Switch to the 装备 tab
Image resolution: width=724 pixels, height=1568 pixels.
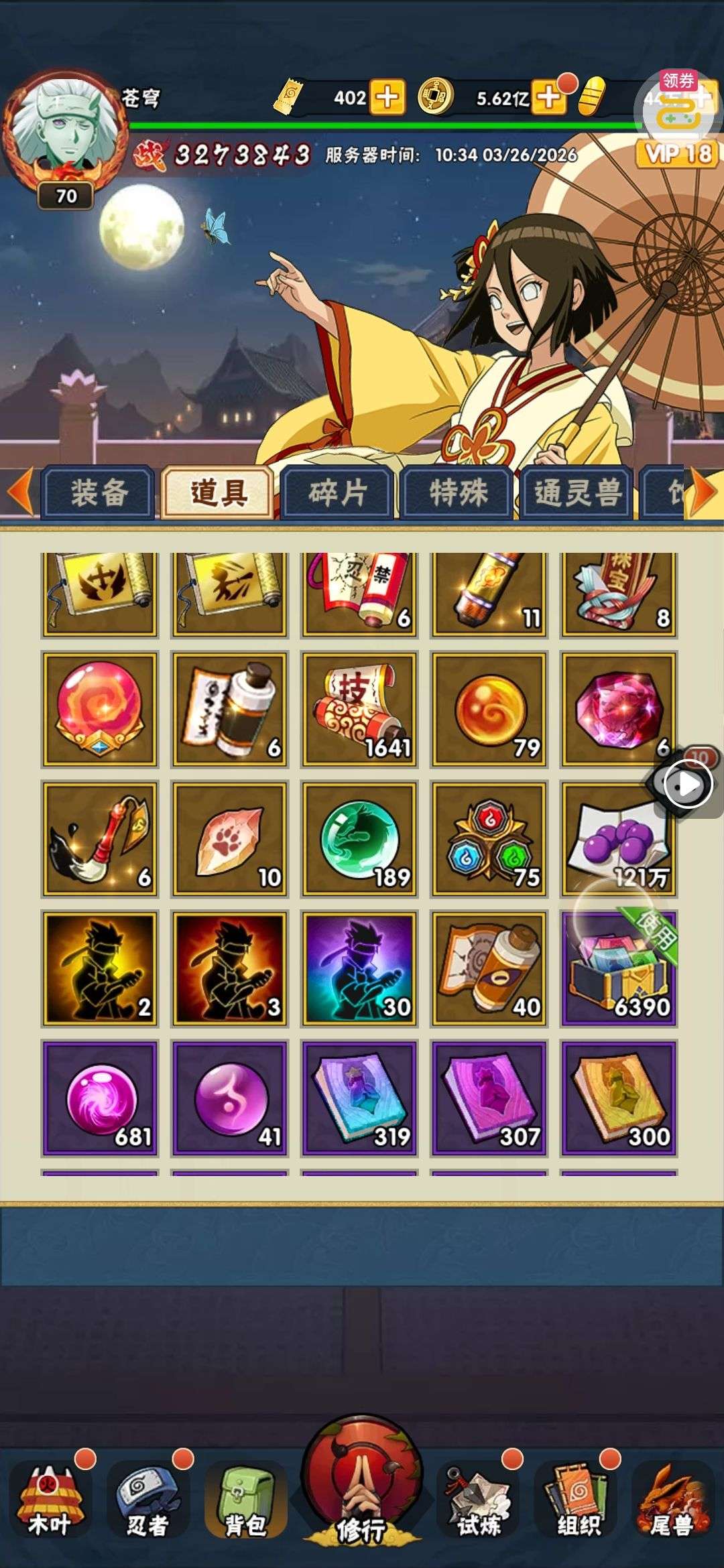click(x=99, y=493)
